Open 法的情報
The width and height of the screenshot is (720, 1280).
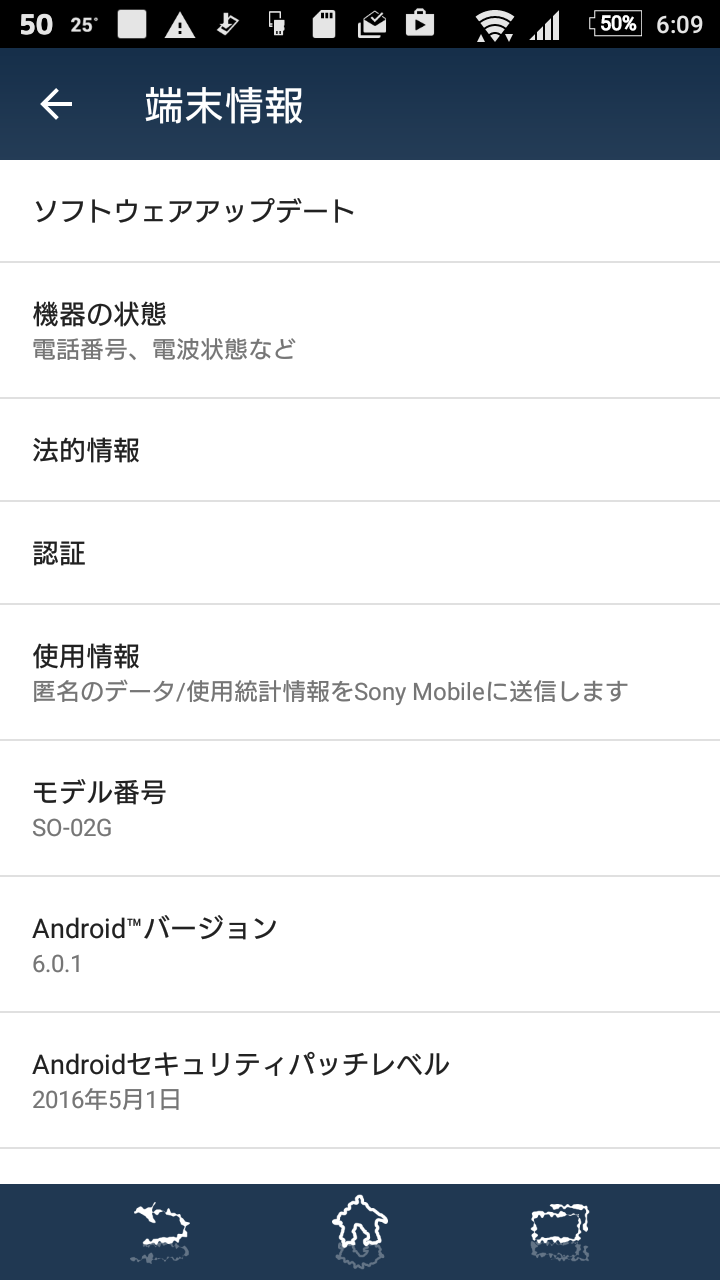(x=360, y=450)
